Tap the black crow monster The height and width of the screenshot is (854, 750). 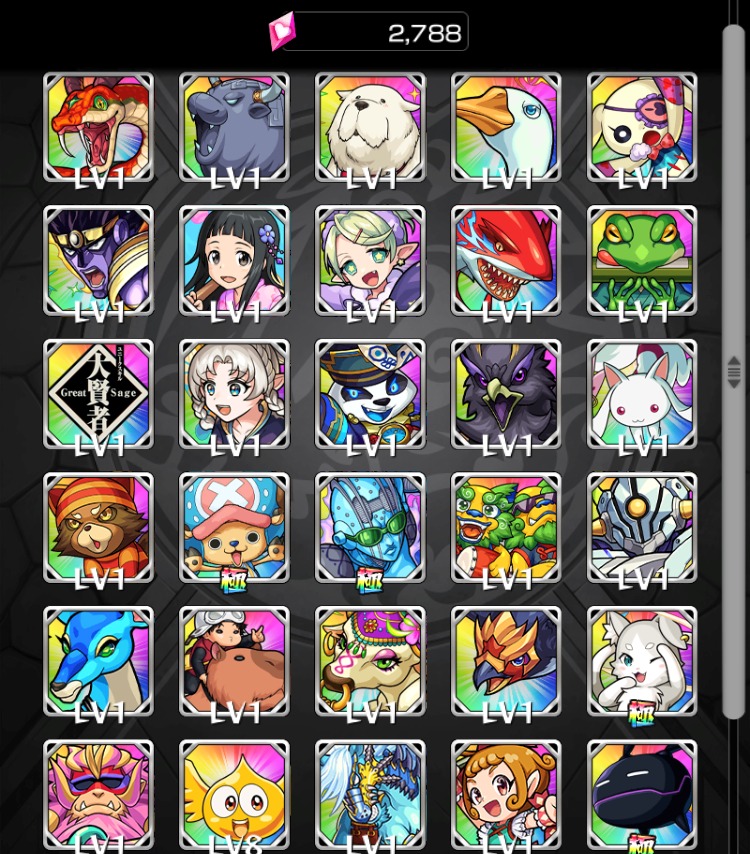(506, 394)
